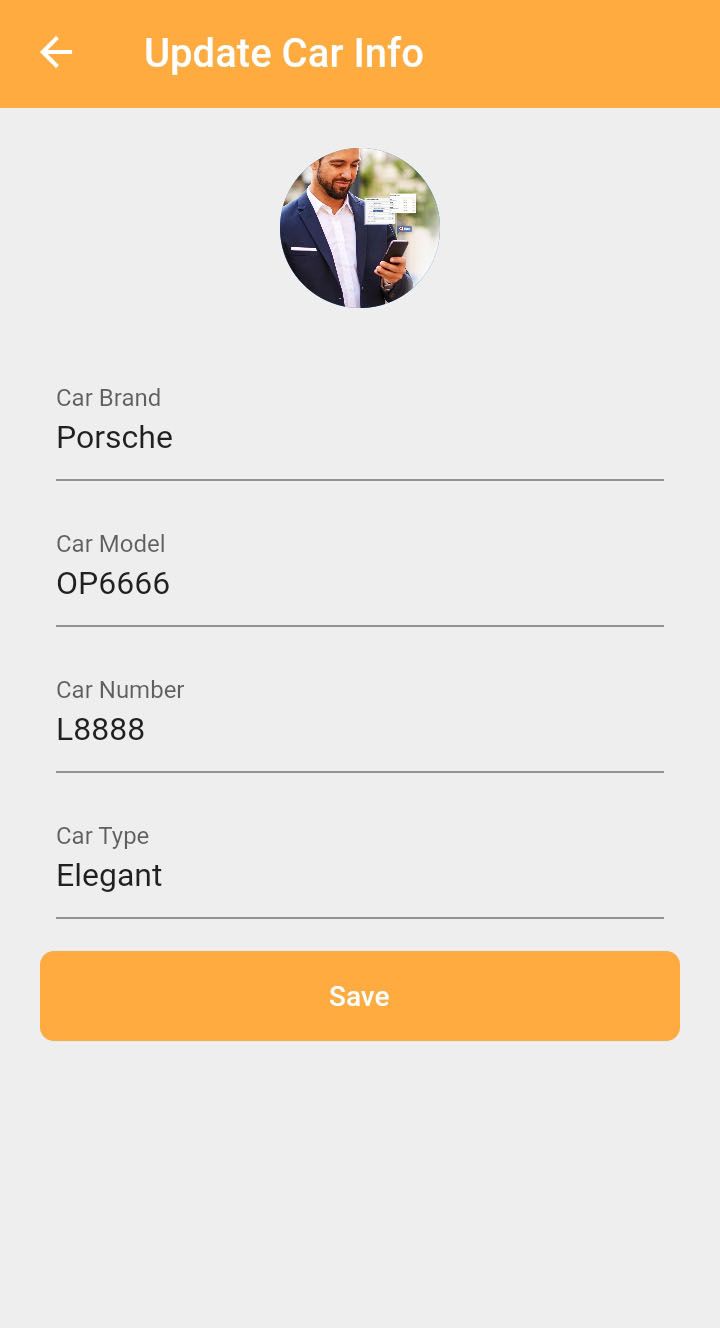Tap the circular car photo
The image size is (720, 1328).
(x=360, y=228)
